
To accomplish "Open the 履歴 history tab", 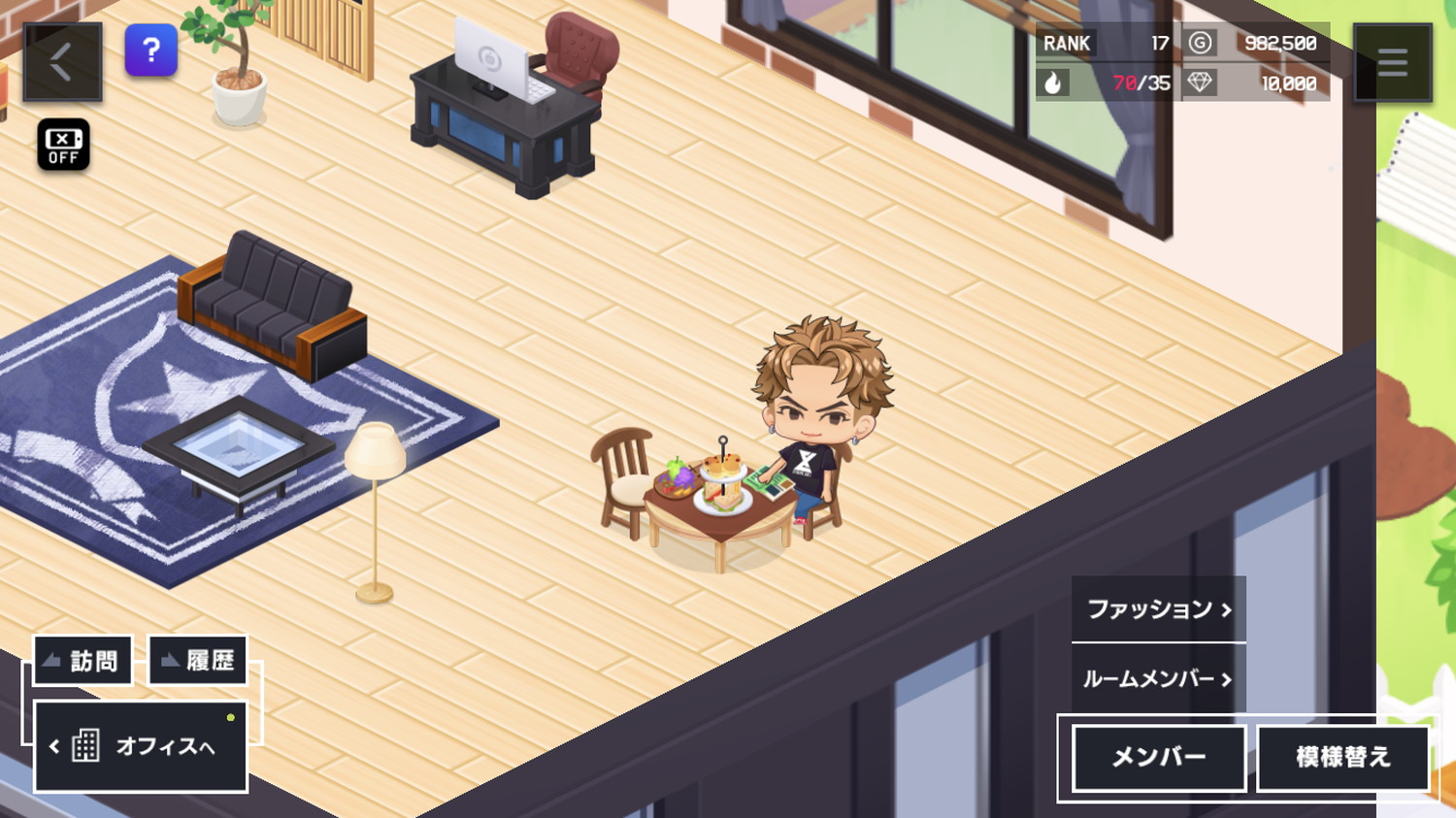I will 198,661.
